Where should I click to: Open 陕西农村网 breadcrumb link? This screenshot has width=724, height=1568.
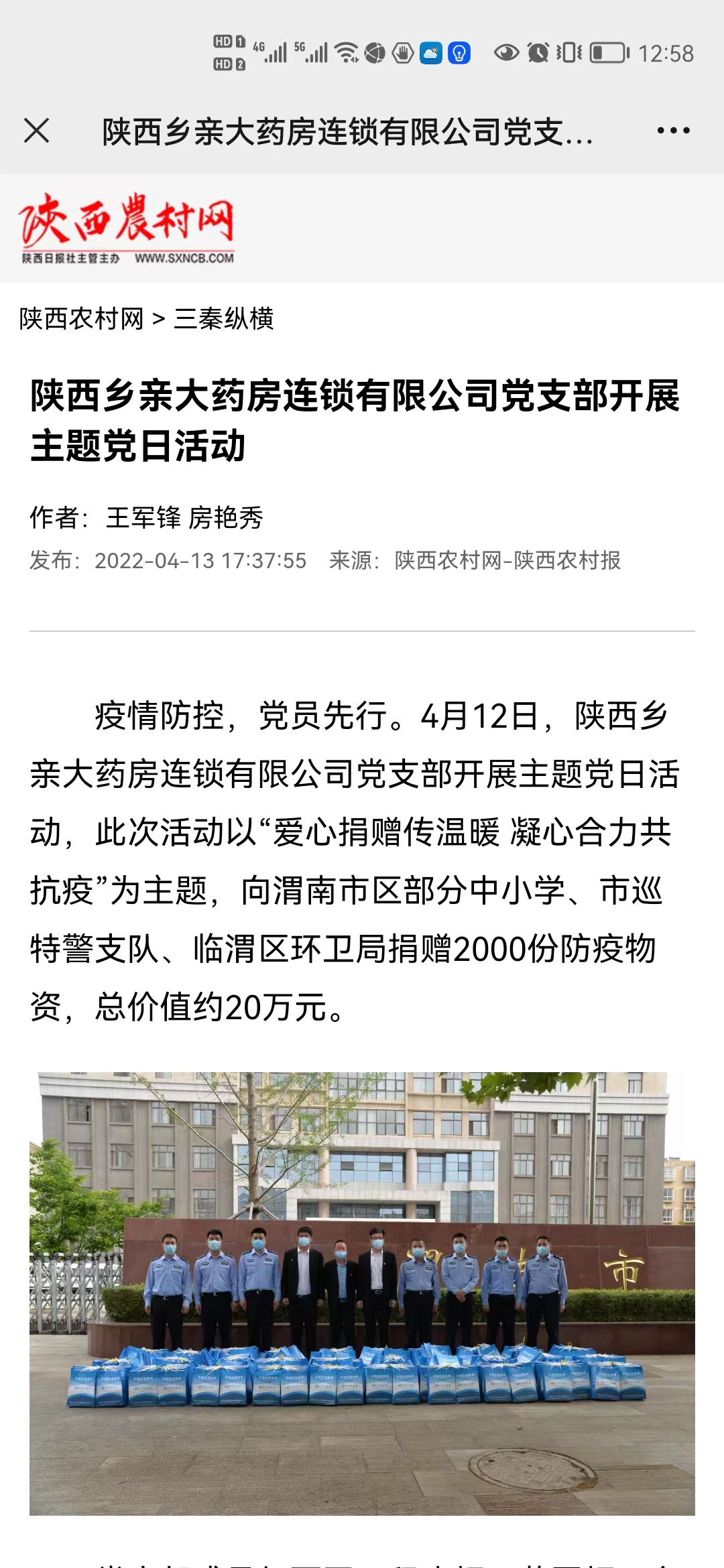click(81, 319)
